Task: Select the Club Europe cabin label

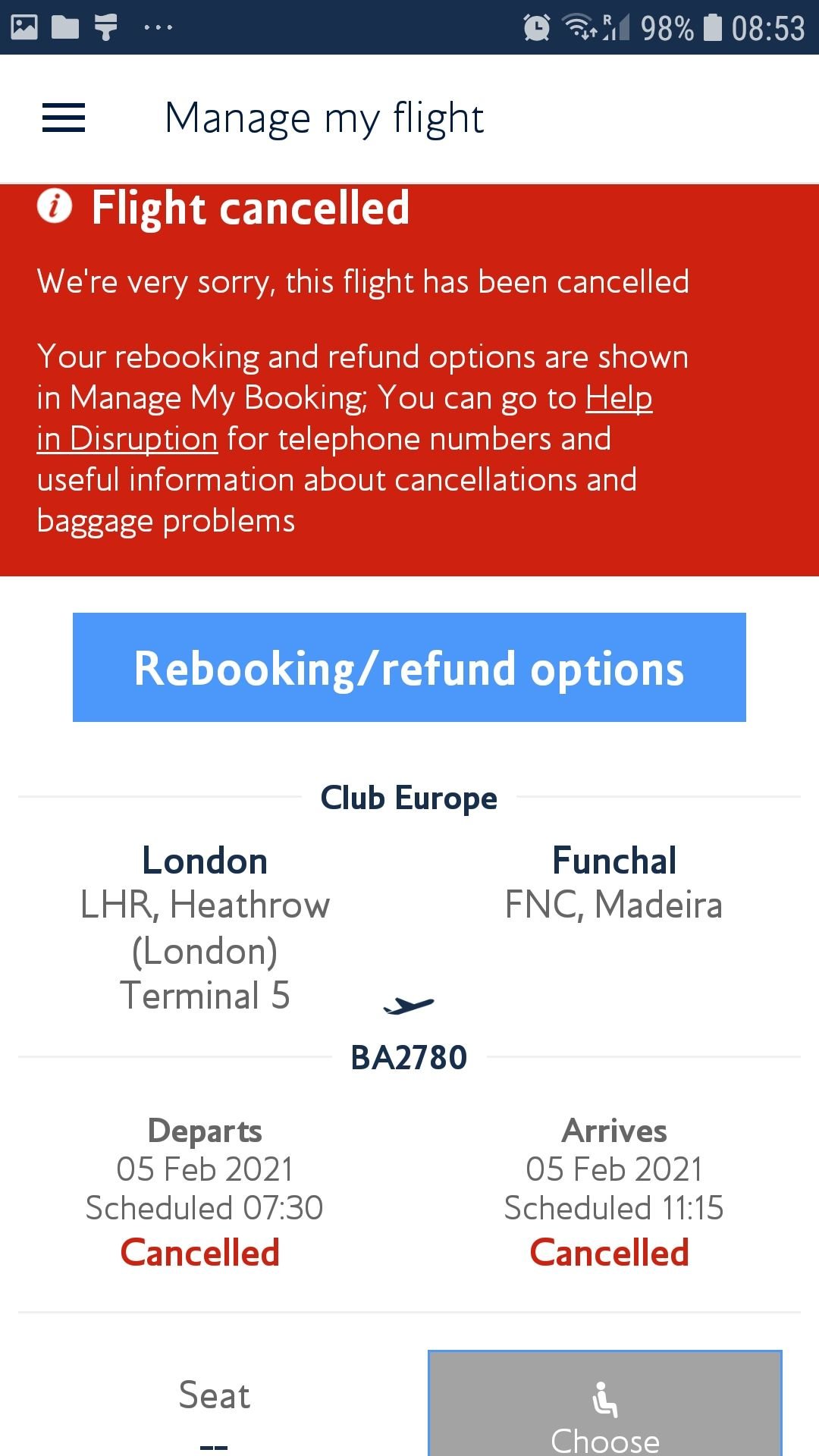Action: click(x=409, y=797)
